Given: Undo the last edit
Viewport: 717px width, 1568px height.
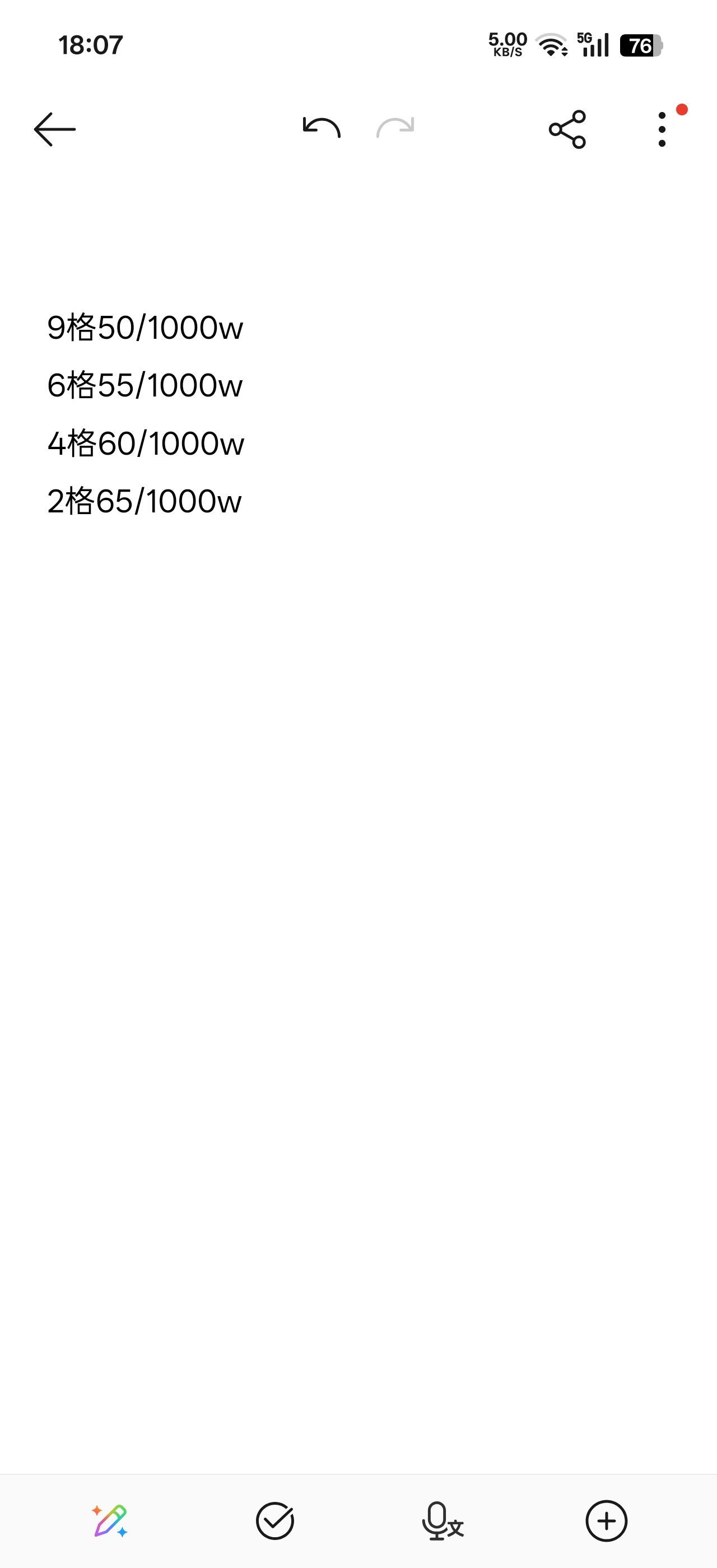Looking at the screenshot, I should (322, 128).
